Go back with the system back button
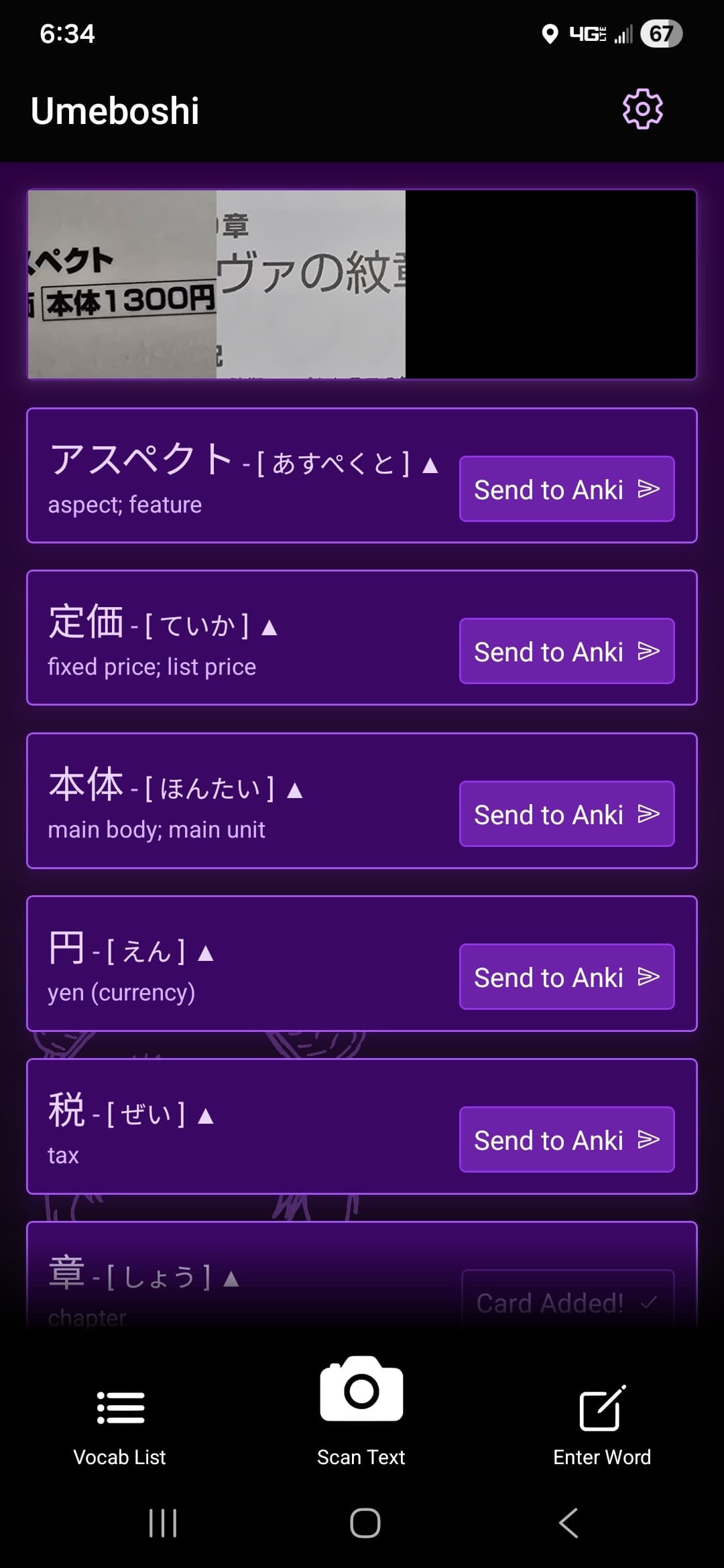The width and height of the screenshot is (724, 1568). coord(568,1523)
